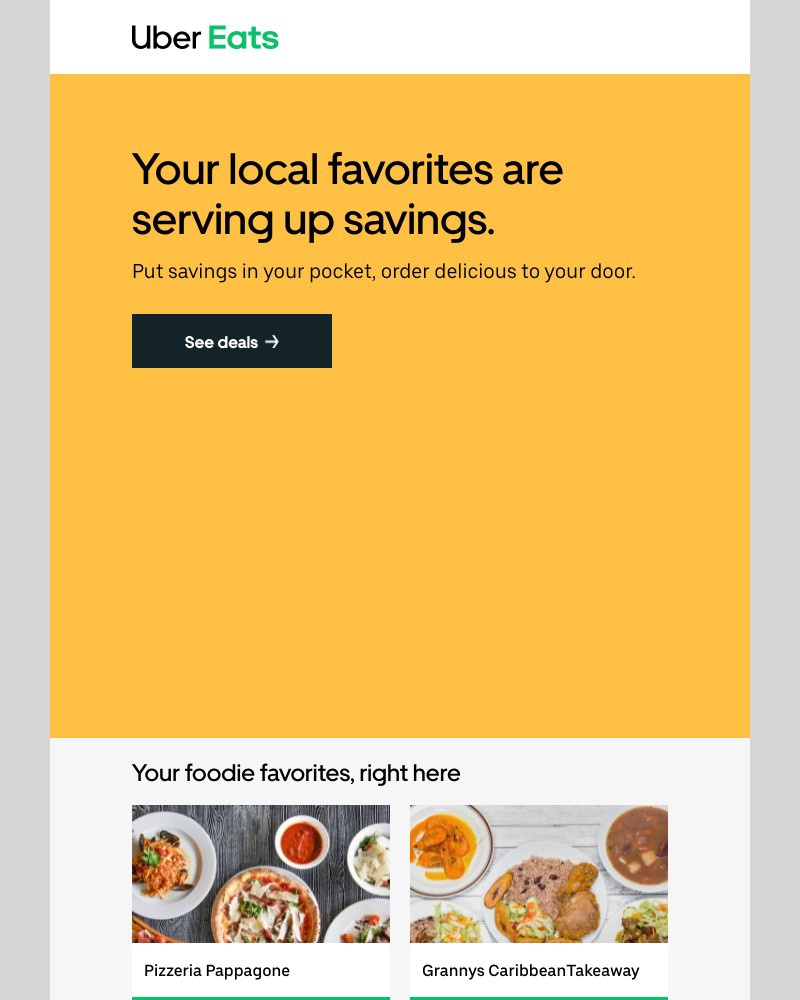Click the See deals button
The width and height of the screenshot is (800, 1000).
[231, 341]
